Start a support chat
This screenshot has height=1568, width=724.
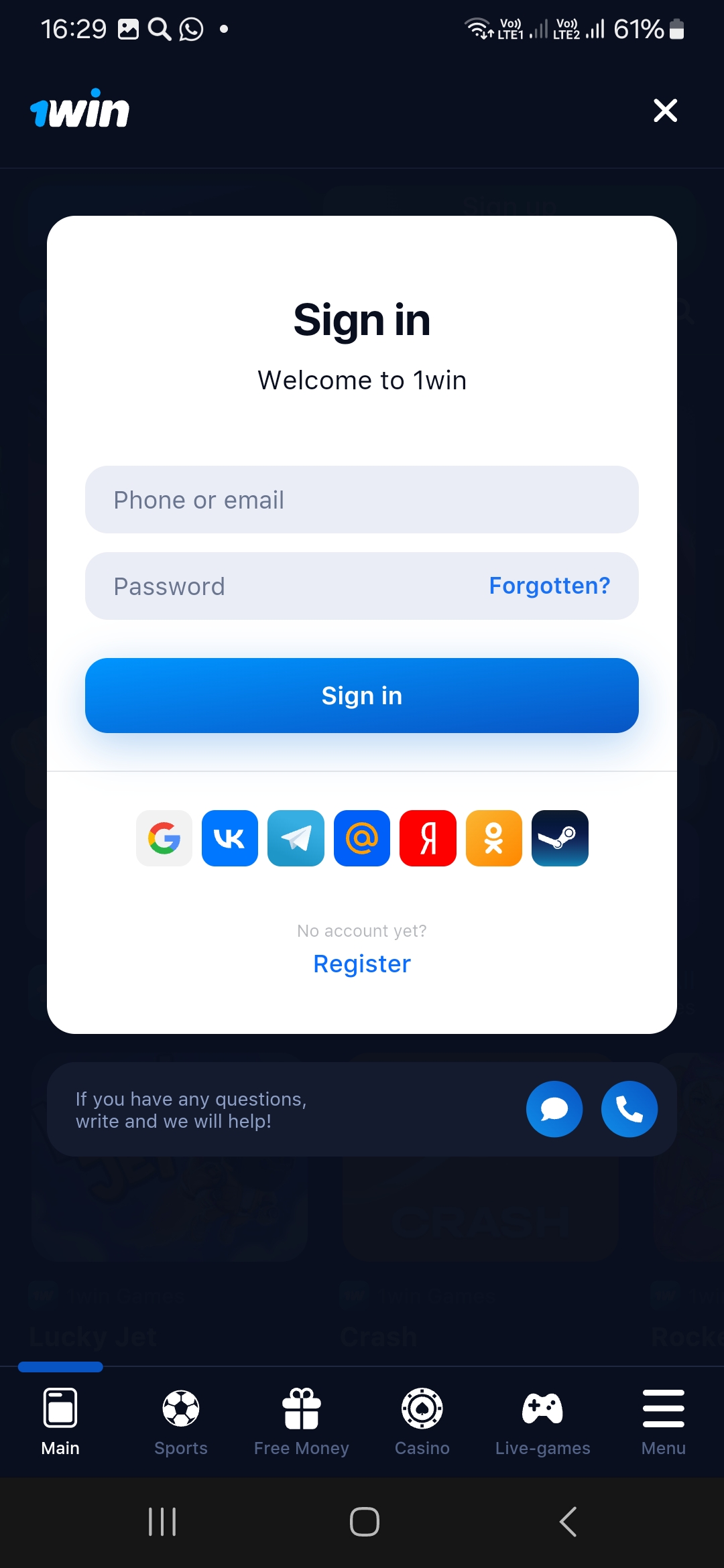tap(554, 1109)
